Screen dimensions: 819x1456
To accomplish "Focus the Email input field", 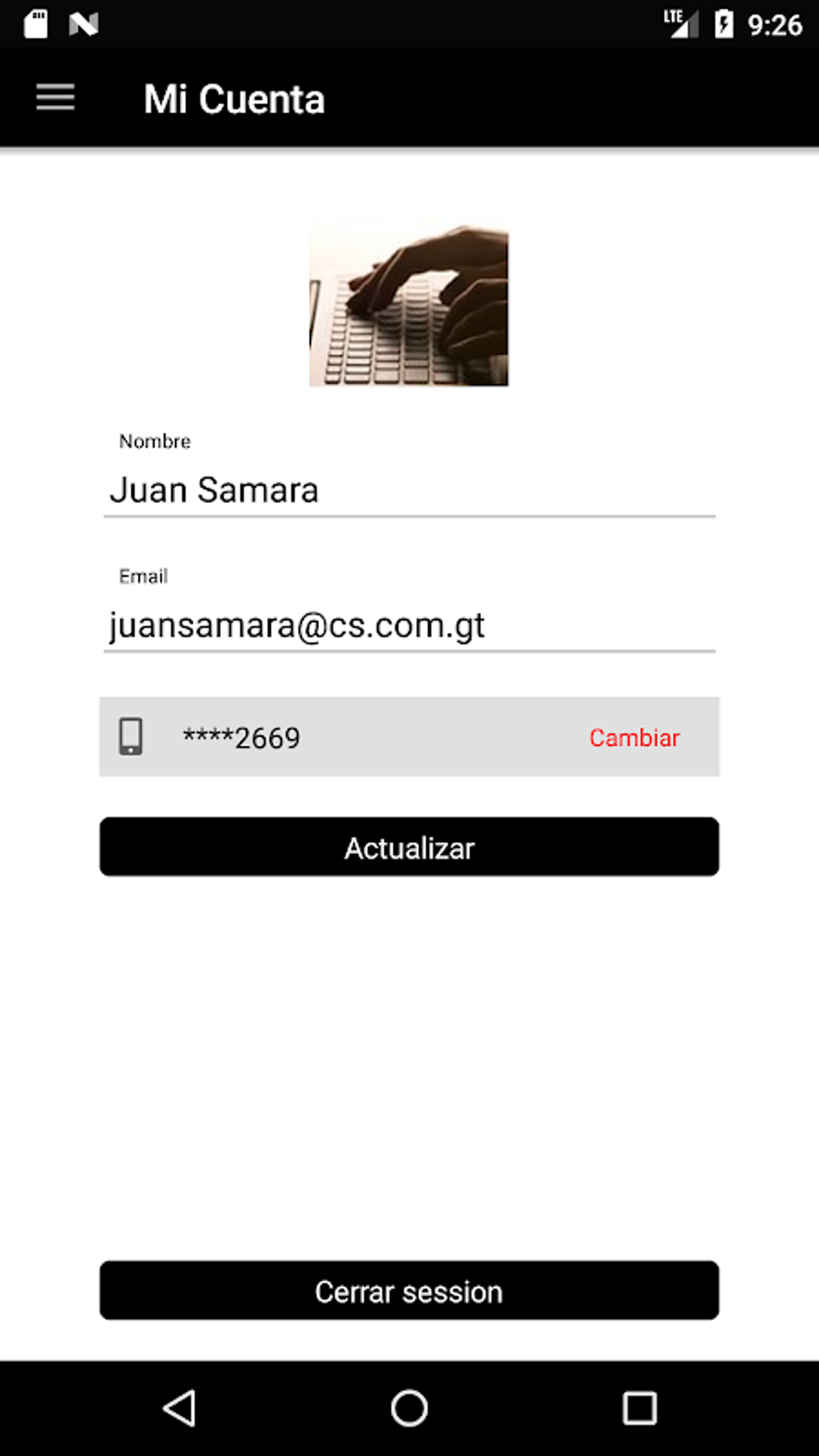I will pyautogui.click(x=409, y=625).
